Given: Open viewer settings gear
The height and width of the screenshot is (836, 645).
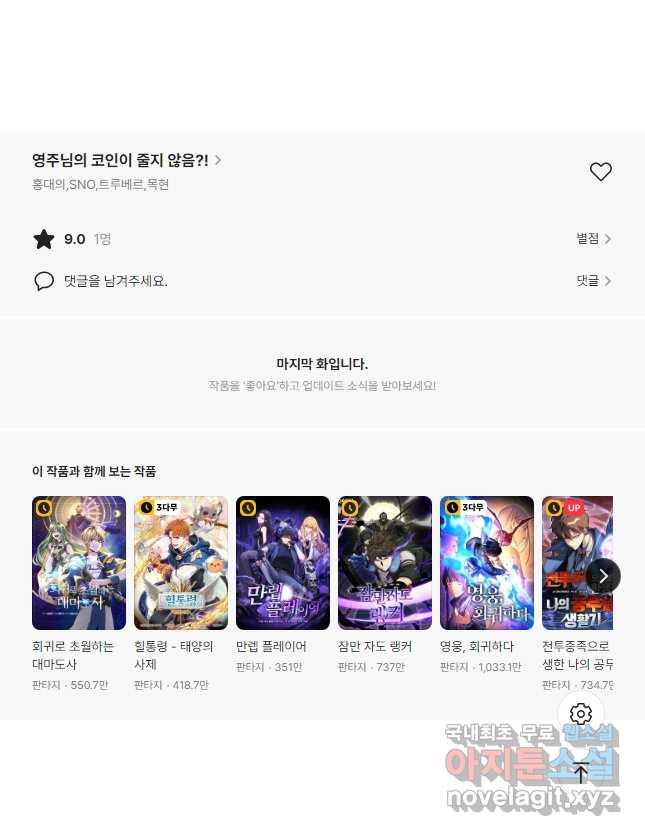Looking at the screenshot, I should 581,714.
